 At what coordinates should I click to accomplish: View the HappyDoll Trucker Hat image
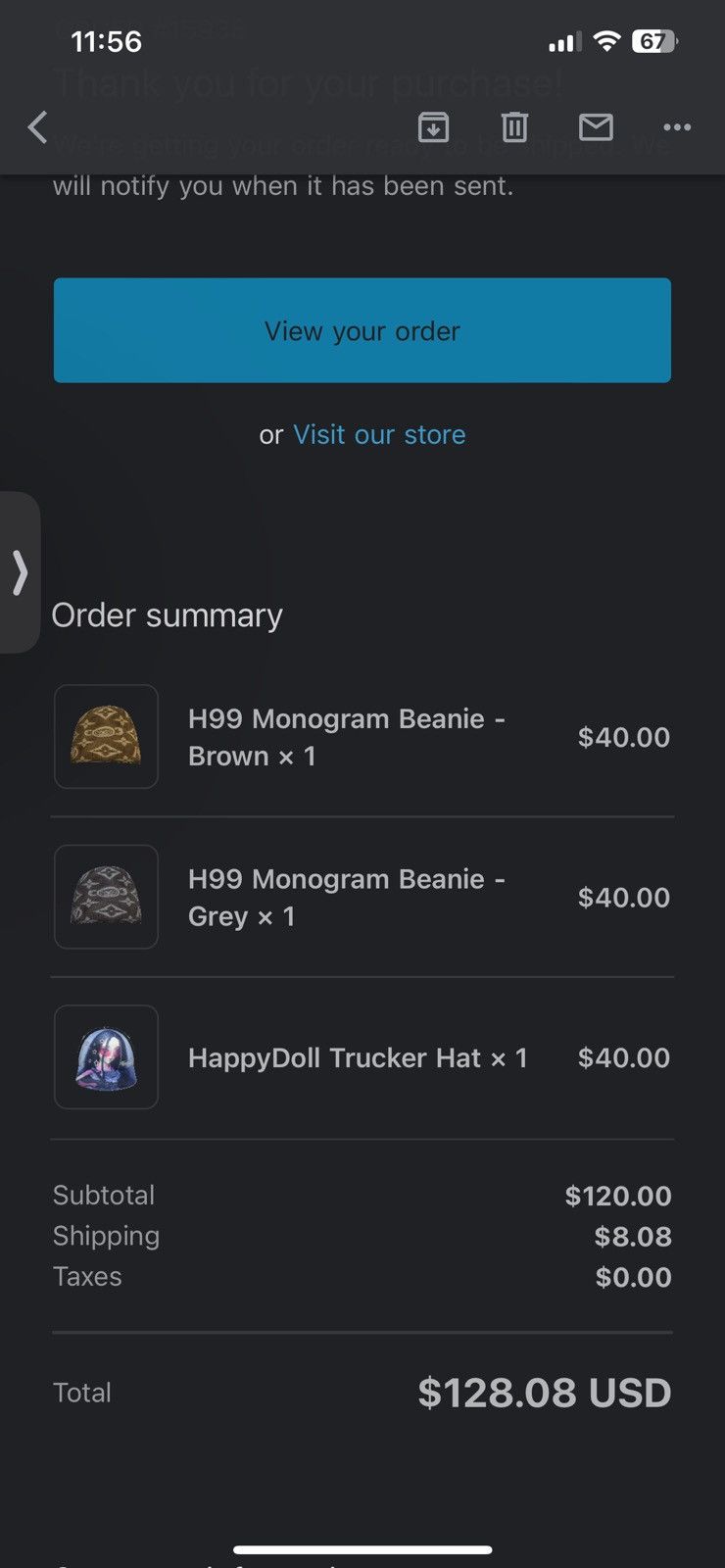point(106,1057)
